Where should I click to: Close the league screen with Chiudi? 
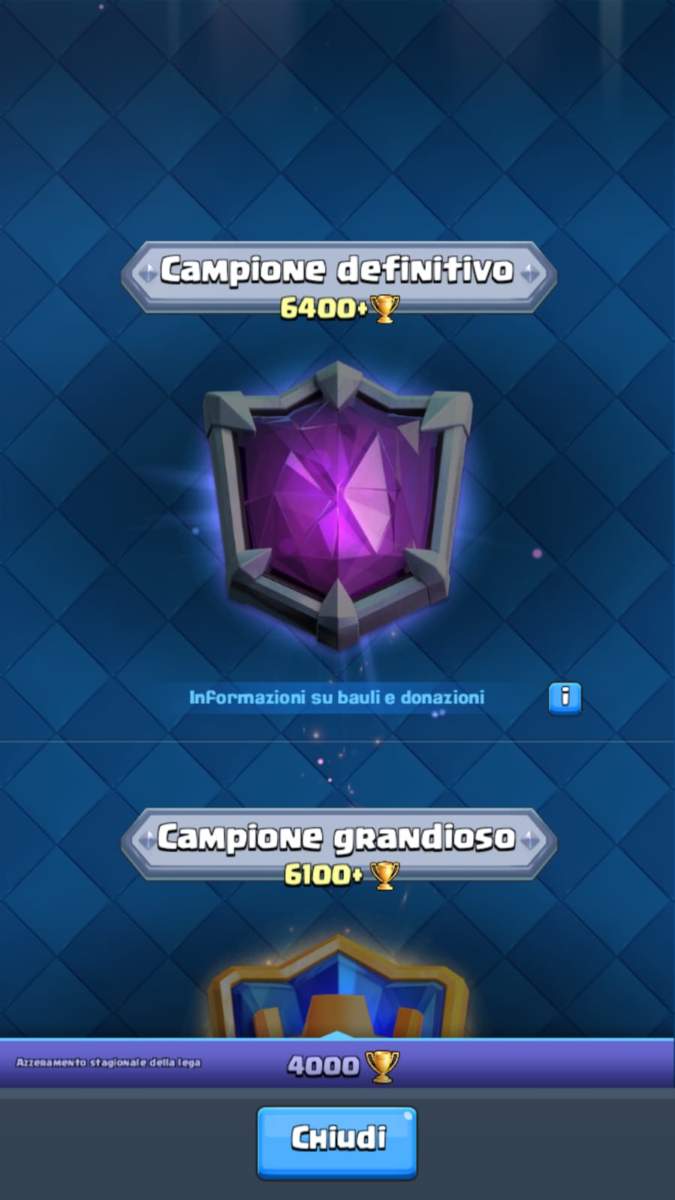pyautogui.click(x=337, y=1138)
